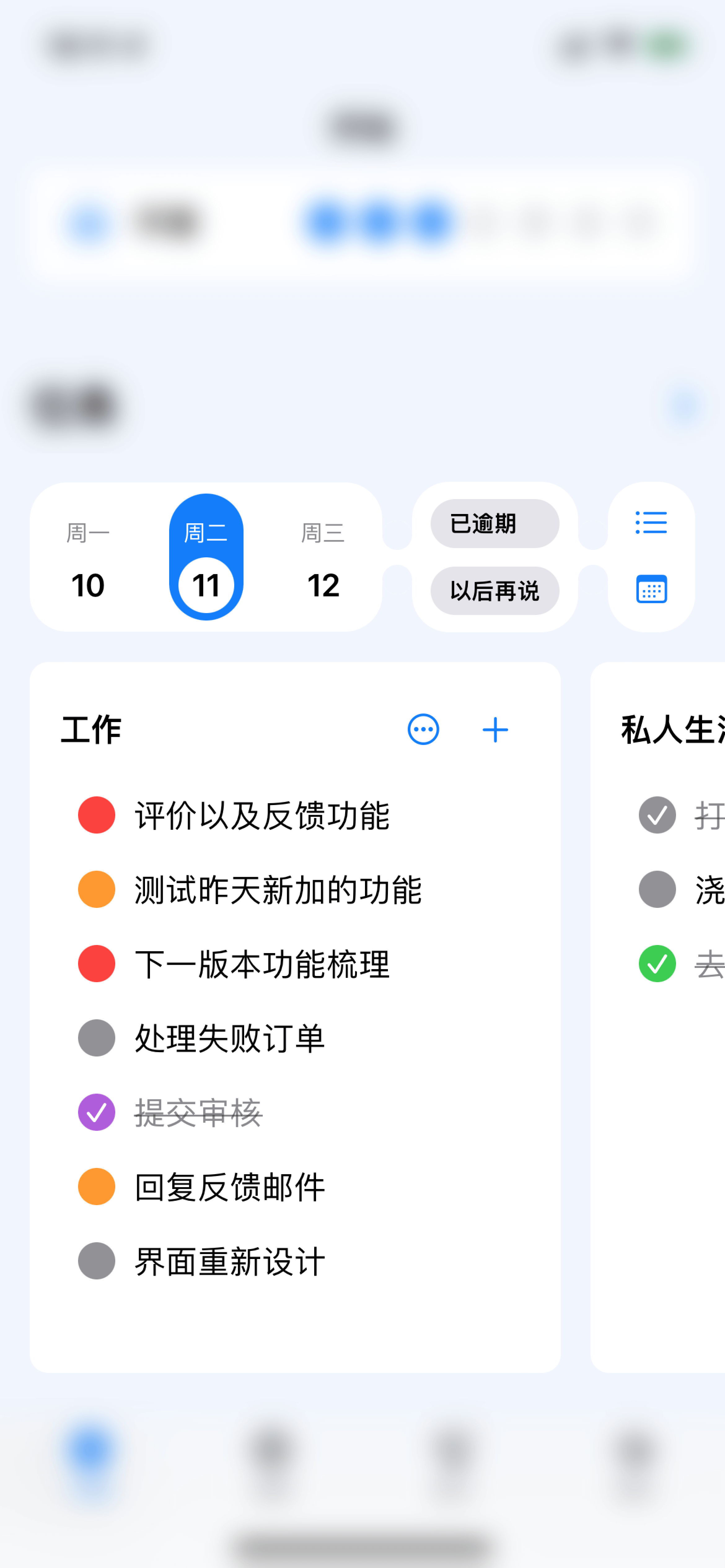This screenshot has height=1568, width=725.
Task: Open the 回复反馈邮件 task
Action: click(x=230, y=1186)
